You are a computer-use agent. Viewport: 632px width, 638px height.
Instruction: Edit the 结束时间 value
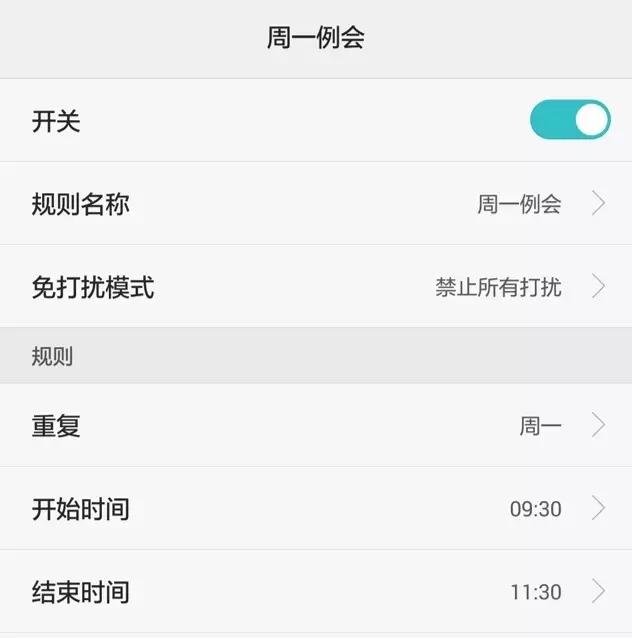coord(316,592)
